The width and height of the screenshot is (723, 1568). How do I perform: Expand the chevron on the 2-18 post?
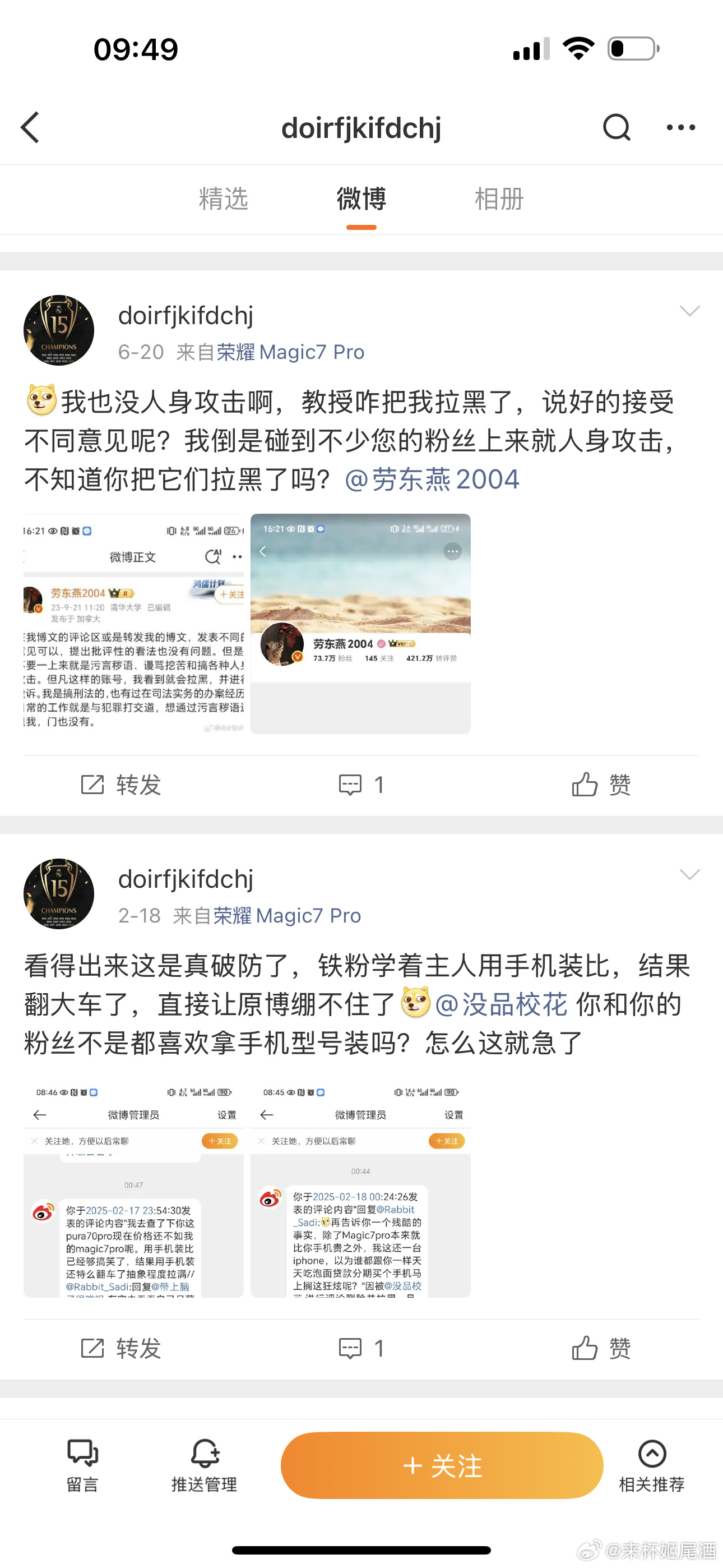tap(689, 875)
